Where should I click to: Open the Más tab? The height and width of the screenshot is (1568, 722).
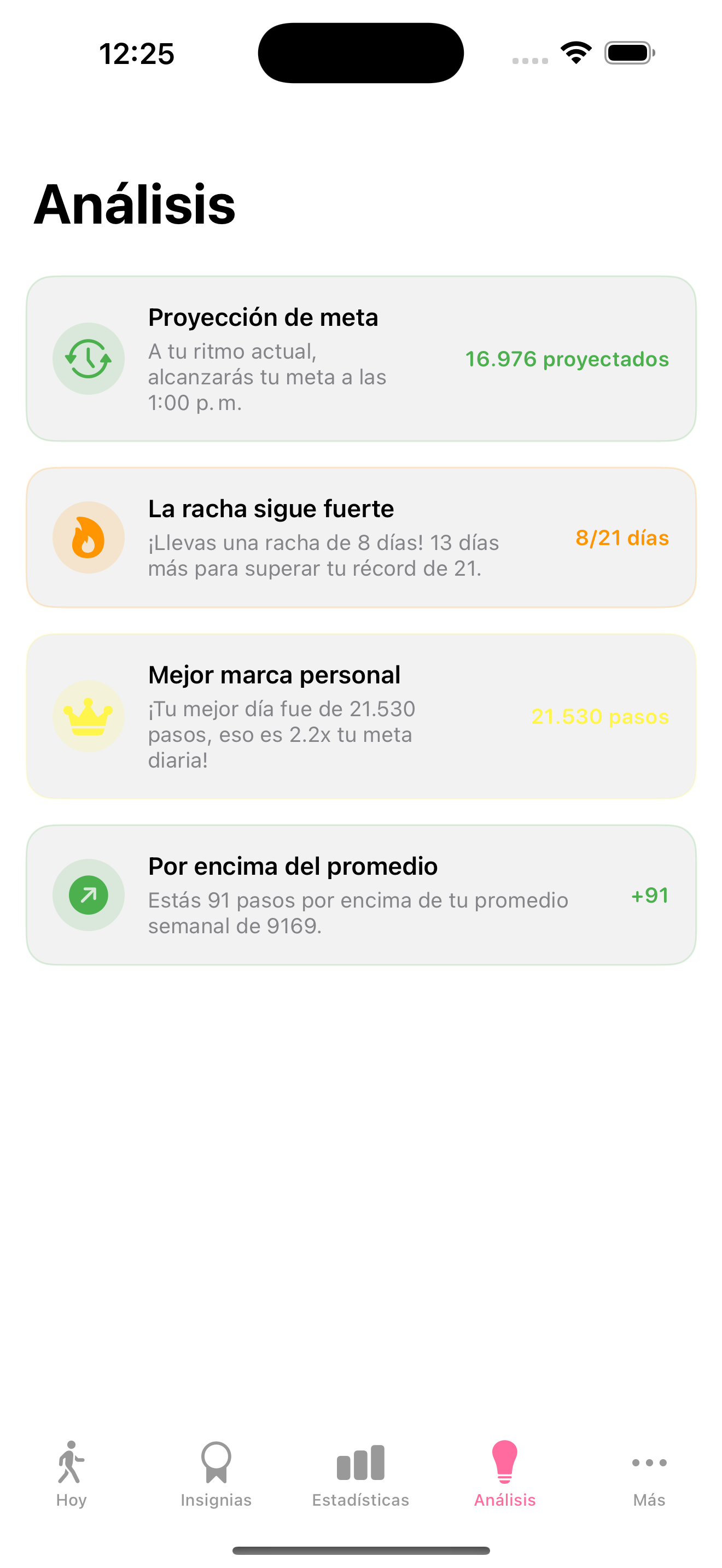click(x=649, y=1473)
